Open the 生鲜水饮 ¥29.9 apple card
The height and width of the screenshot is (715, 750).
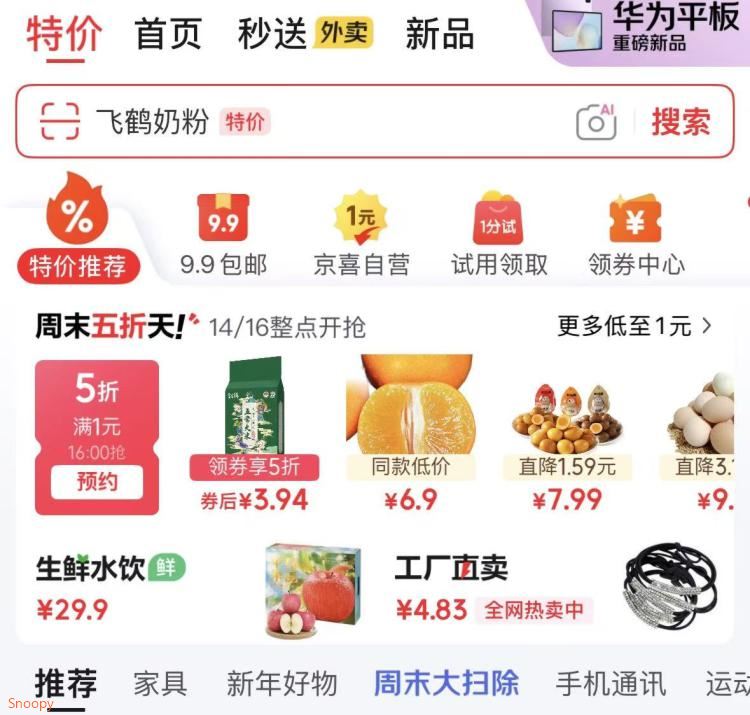[199, 591]
